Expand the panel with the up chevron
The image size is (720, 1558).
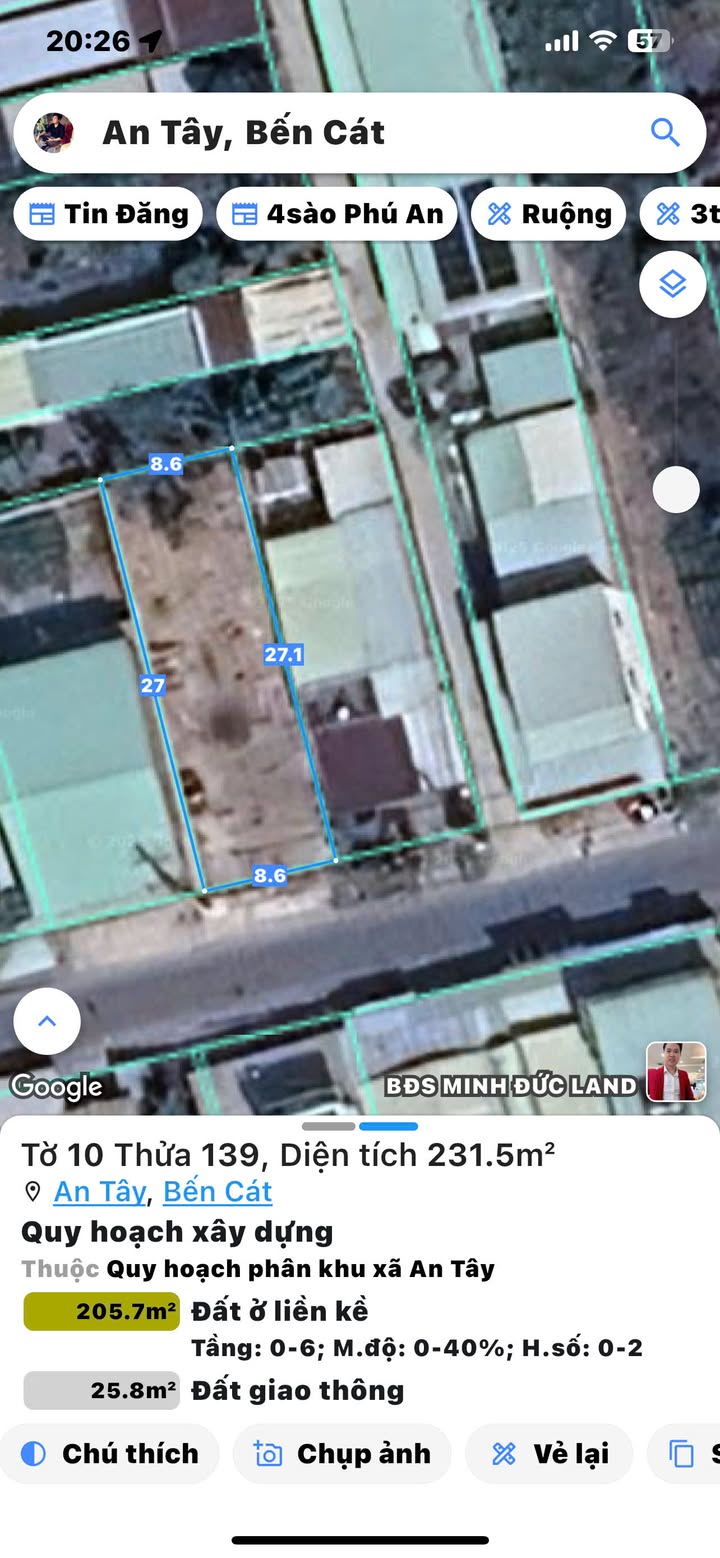[x=47, y=1021]
